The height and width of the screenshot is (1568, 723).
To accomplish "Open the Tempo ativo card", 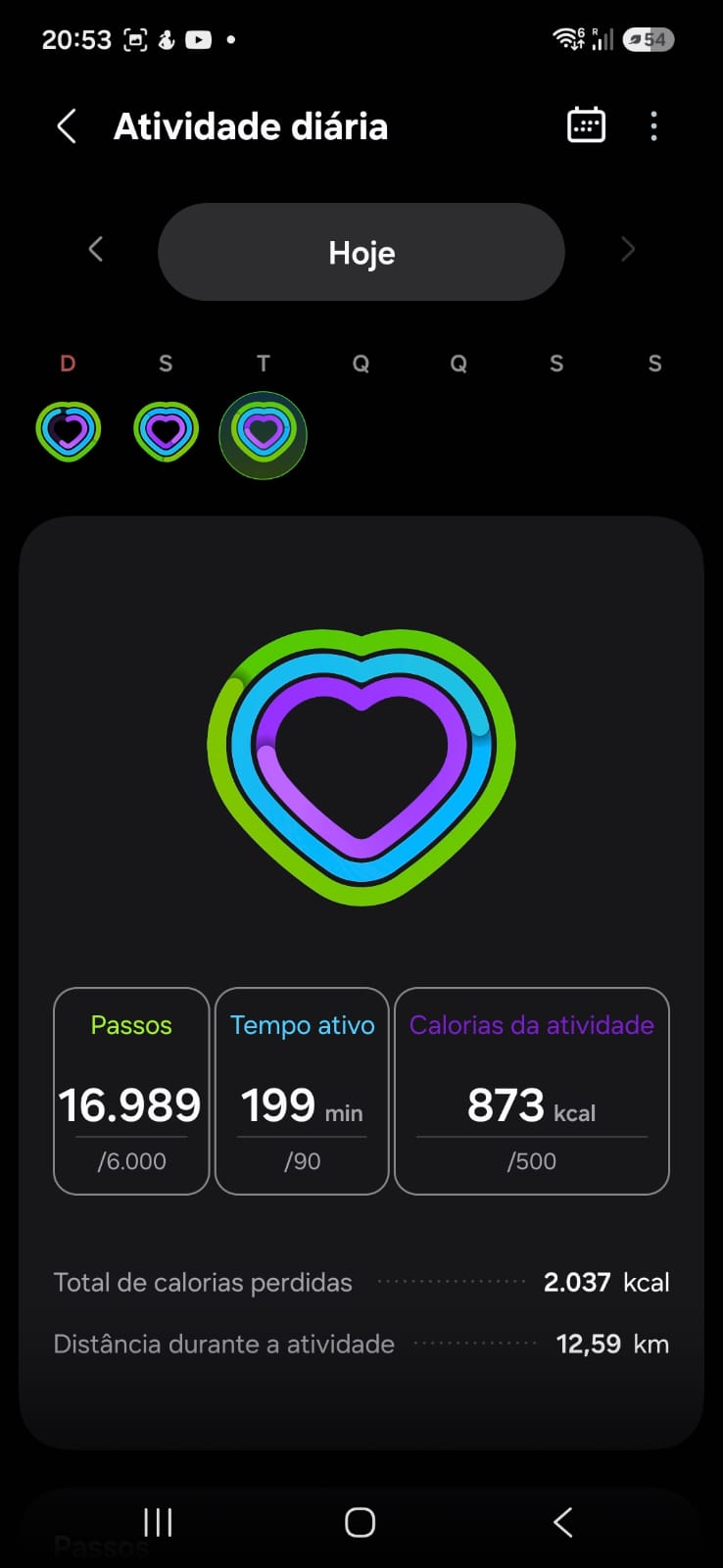I will click(x=302, y=1091).
